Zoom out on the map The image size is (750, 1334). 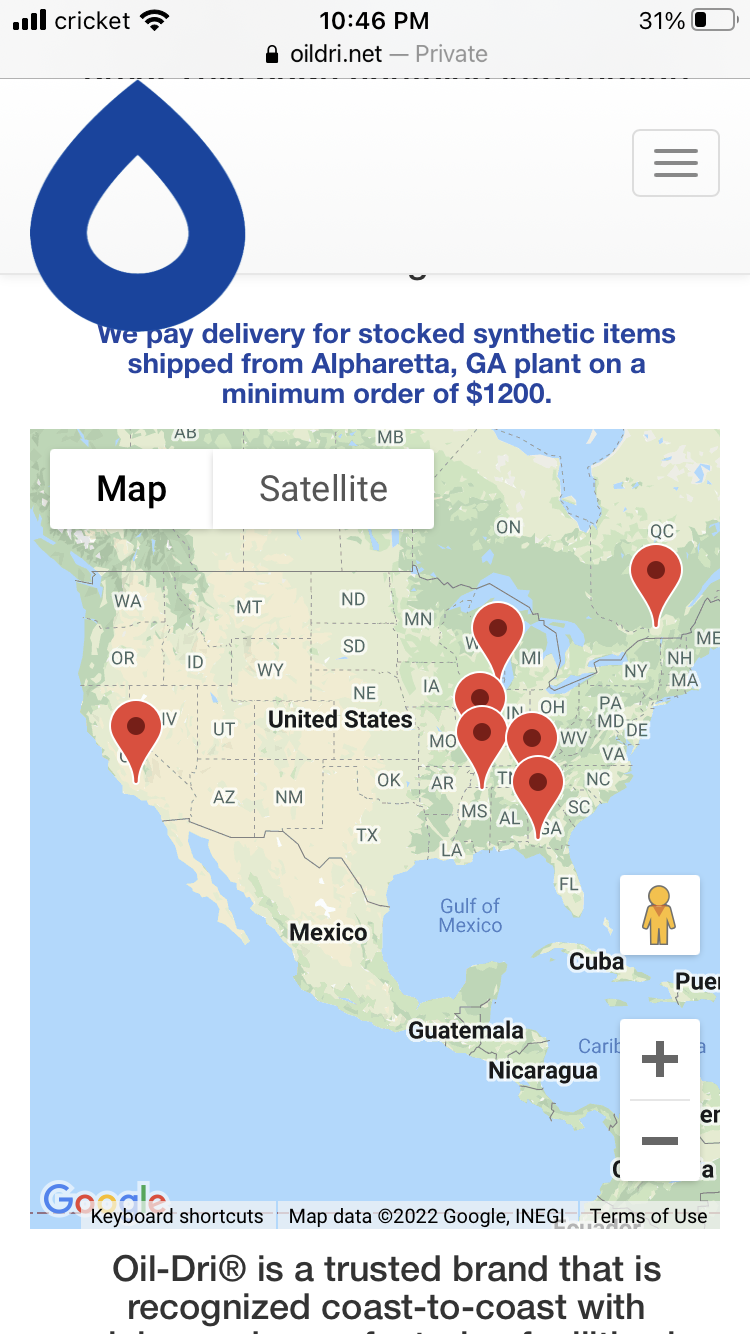660,1140
